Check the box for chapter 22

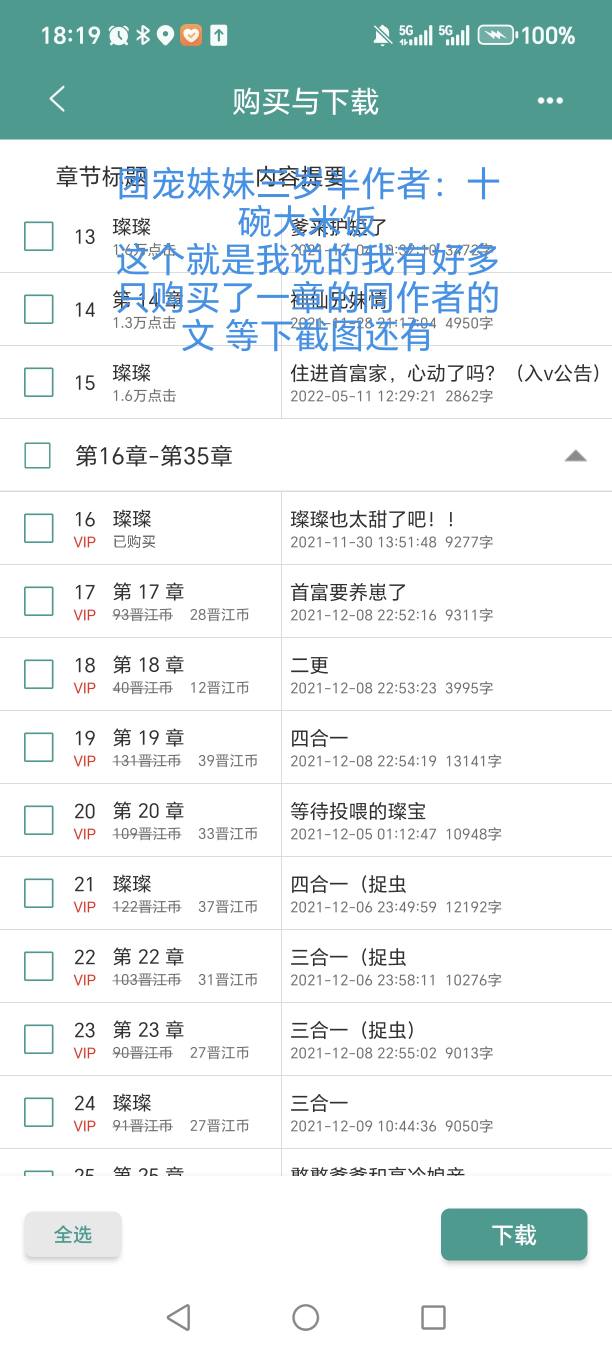(39, 966)
